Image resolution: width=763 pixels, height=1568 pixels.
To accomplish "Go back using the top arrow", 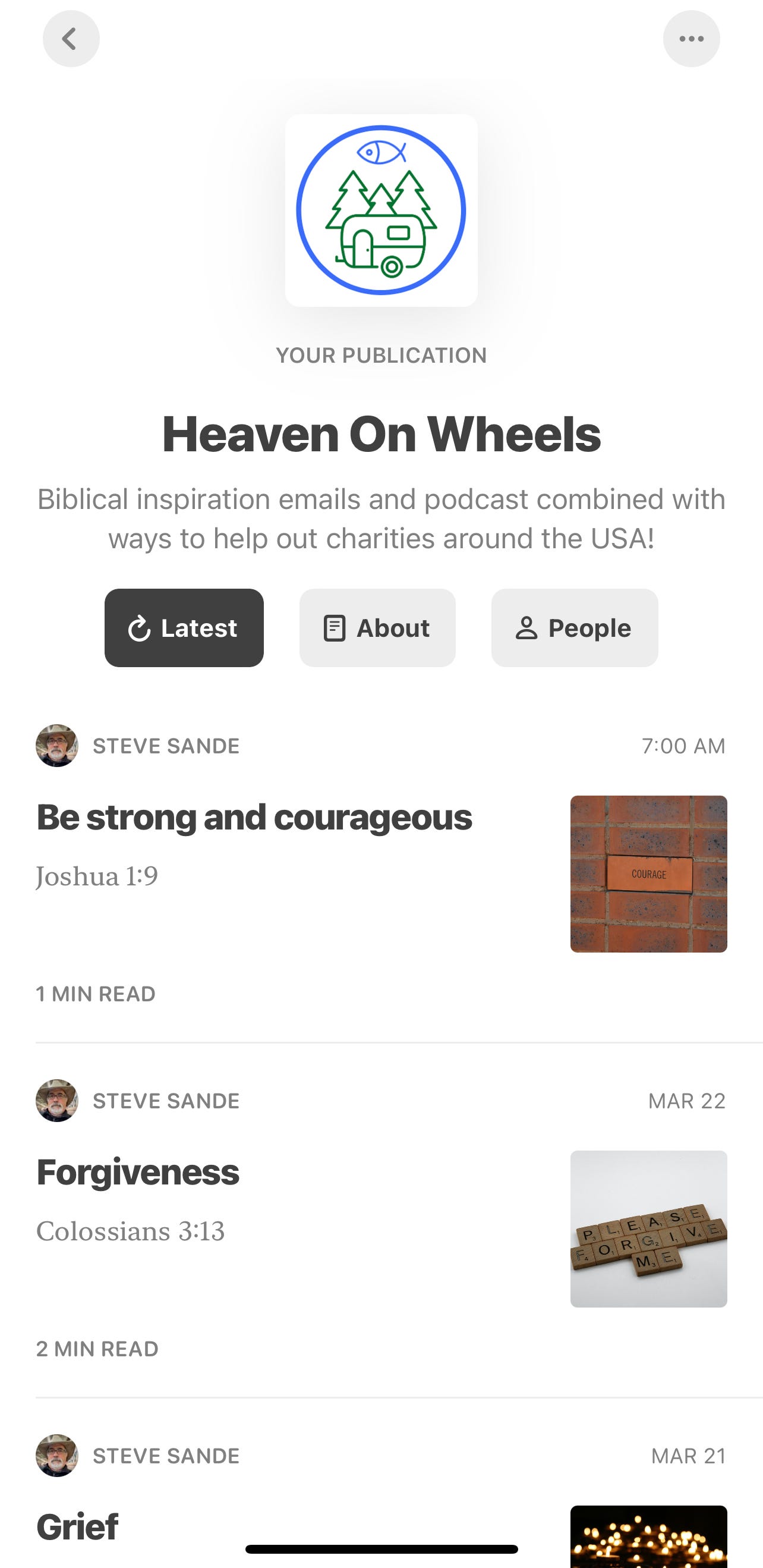I will (71, 39).
